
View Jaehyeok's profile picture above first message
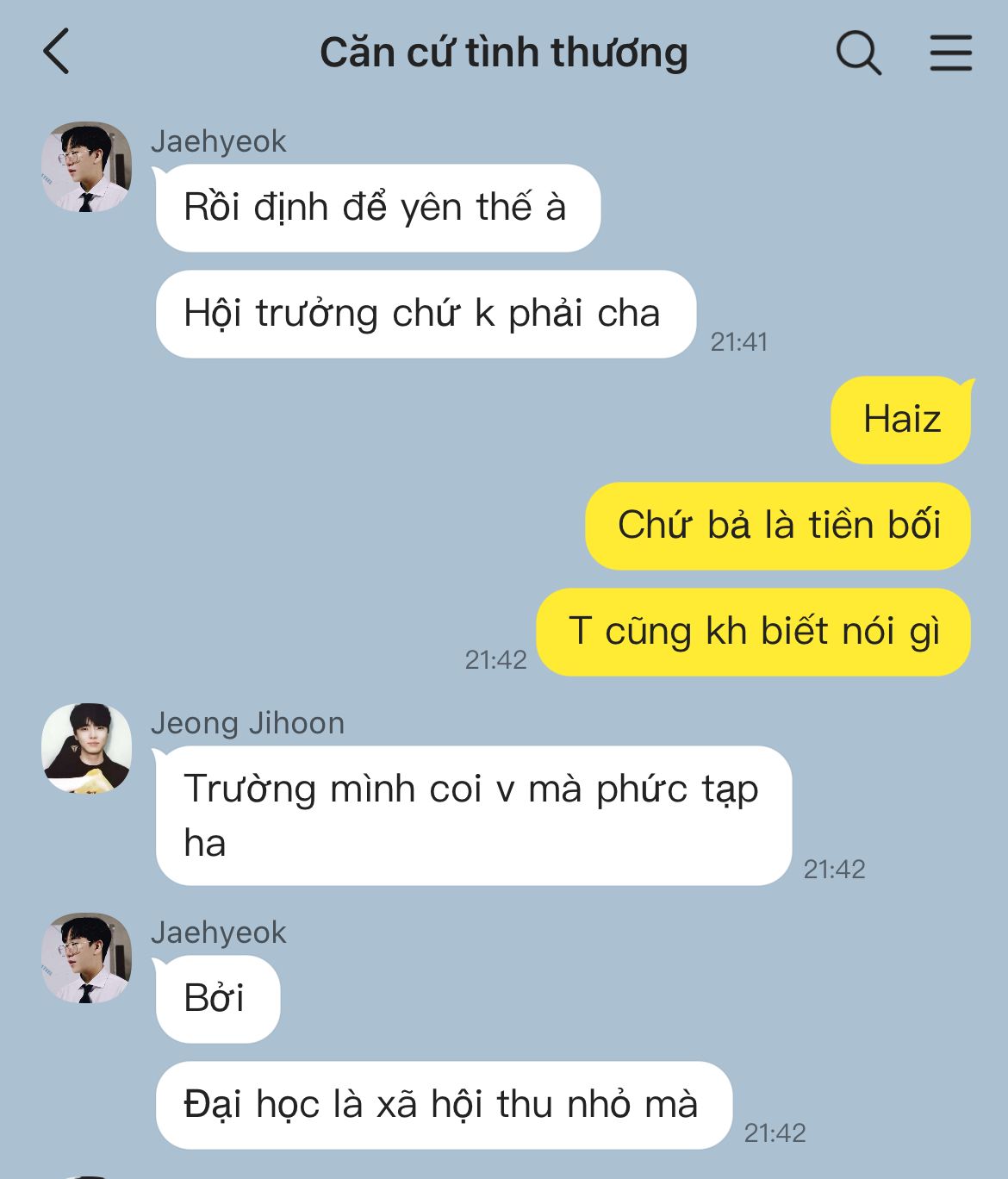[87, 166]
